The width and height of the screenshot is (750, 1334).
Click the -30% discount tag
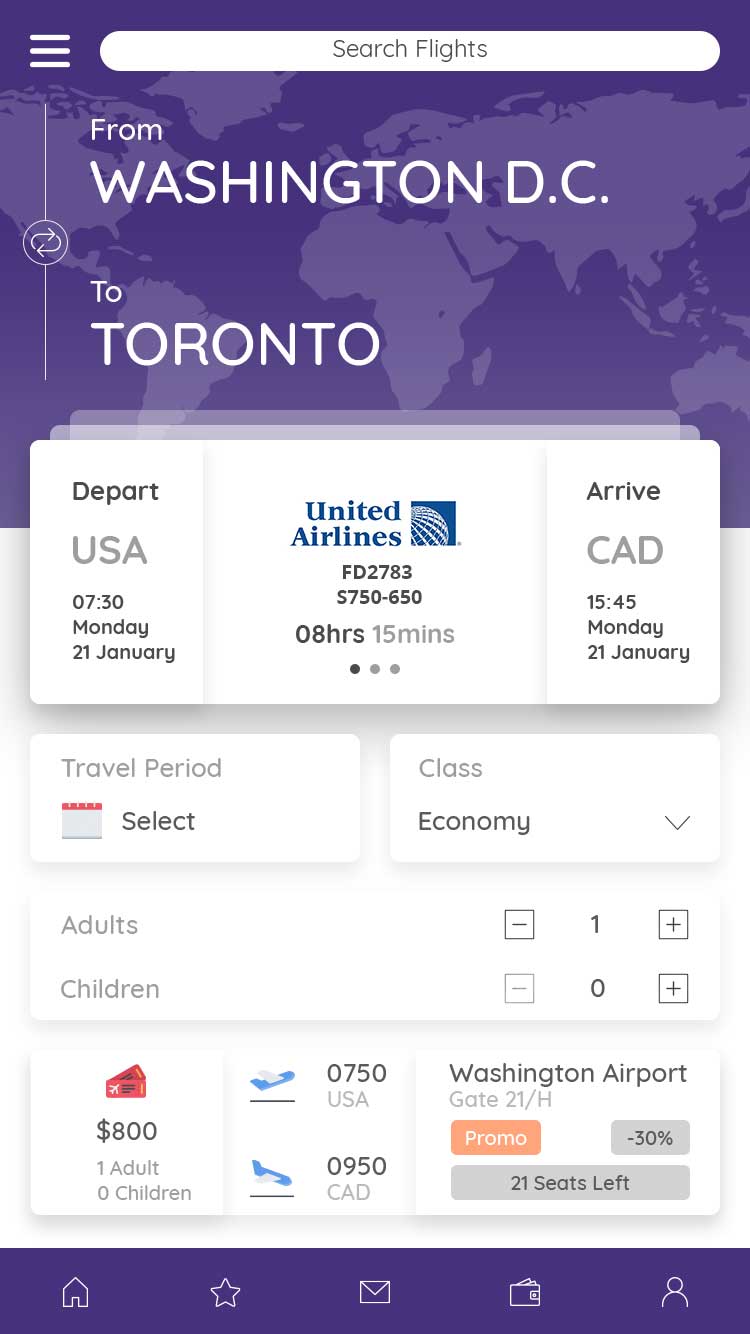click(x=650, y=1138)
